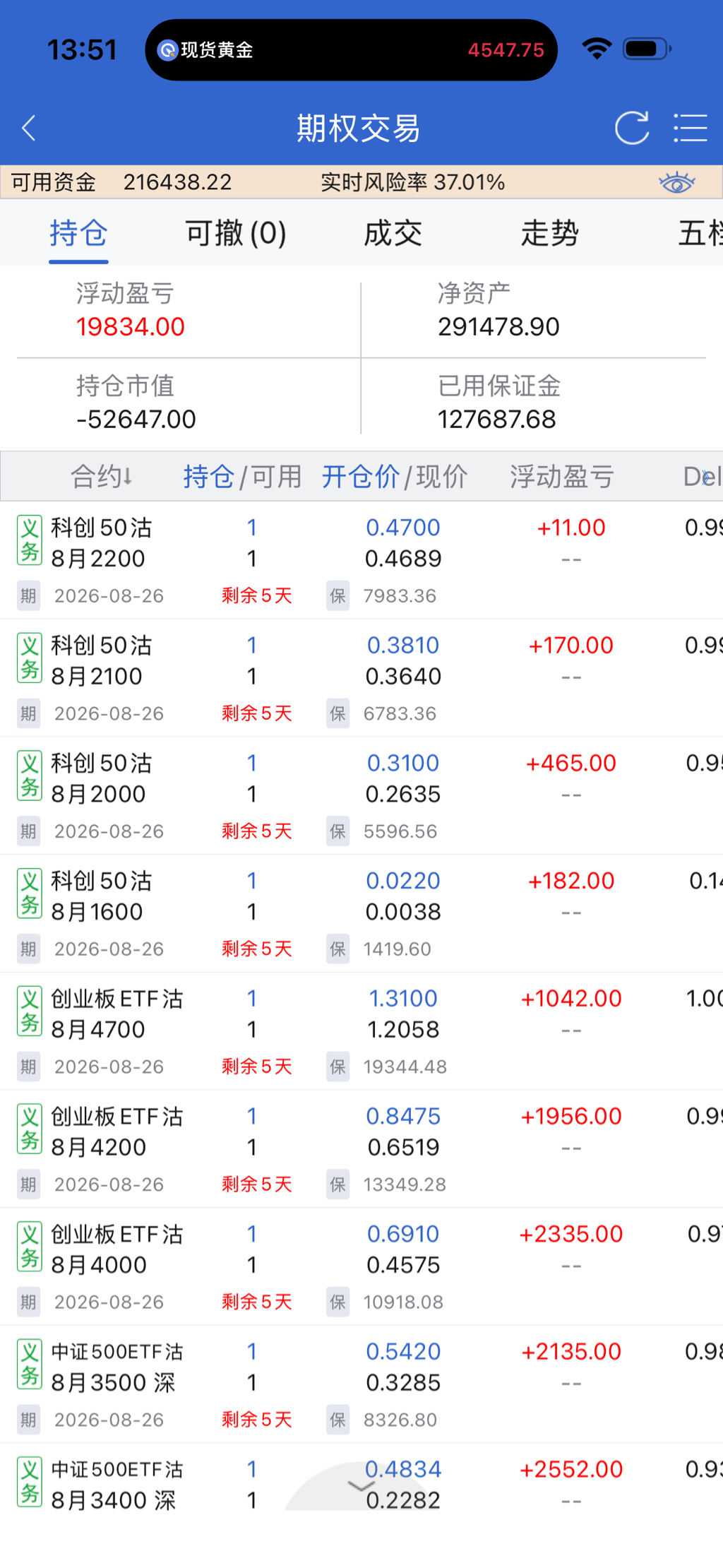Sort positions by the 合约 column
This screenshot has width=723, height=1568.
102,477
